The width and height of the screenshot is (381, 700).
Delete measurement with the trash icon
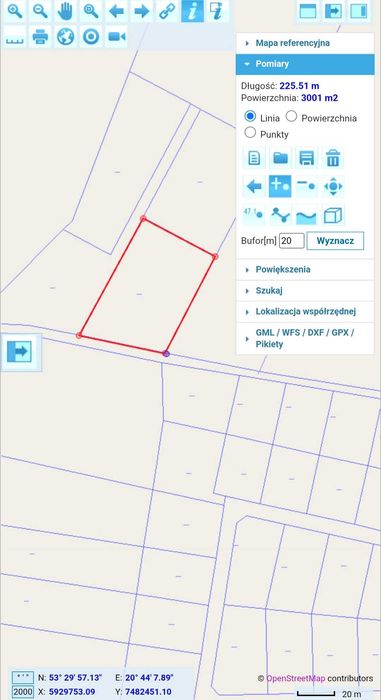(x=333, y=158)
